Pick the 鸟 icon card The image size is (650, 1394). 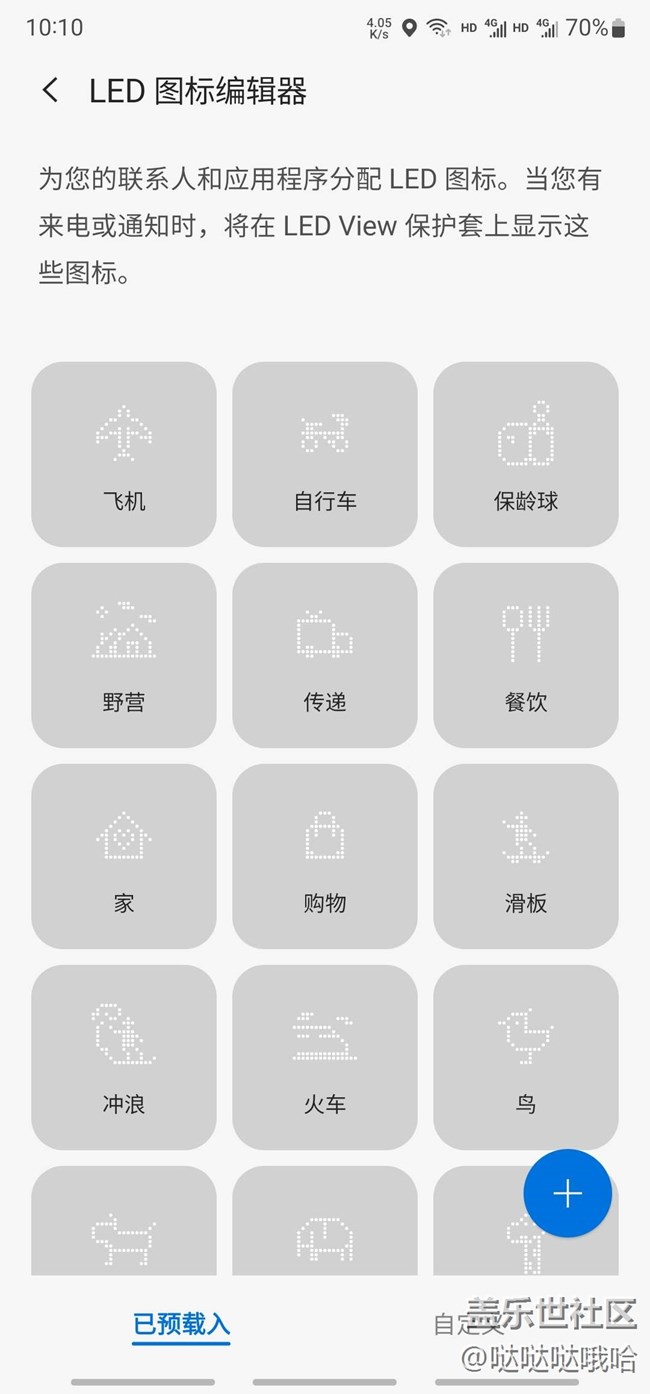coord(526,1057)
